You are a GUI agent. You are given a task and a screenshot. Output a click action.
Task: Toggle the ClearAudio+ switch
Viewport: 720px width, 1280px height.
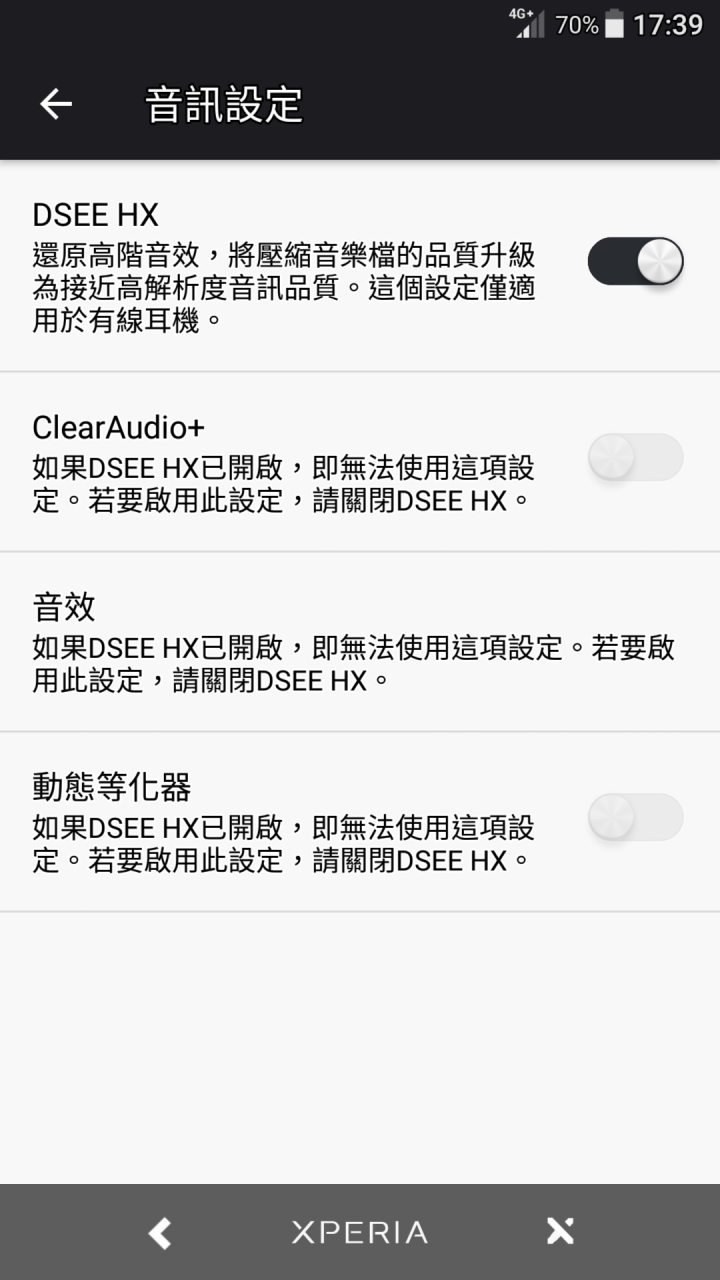pos(635,458)
